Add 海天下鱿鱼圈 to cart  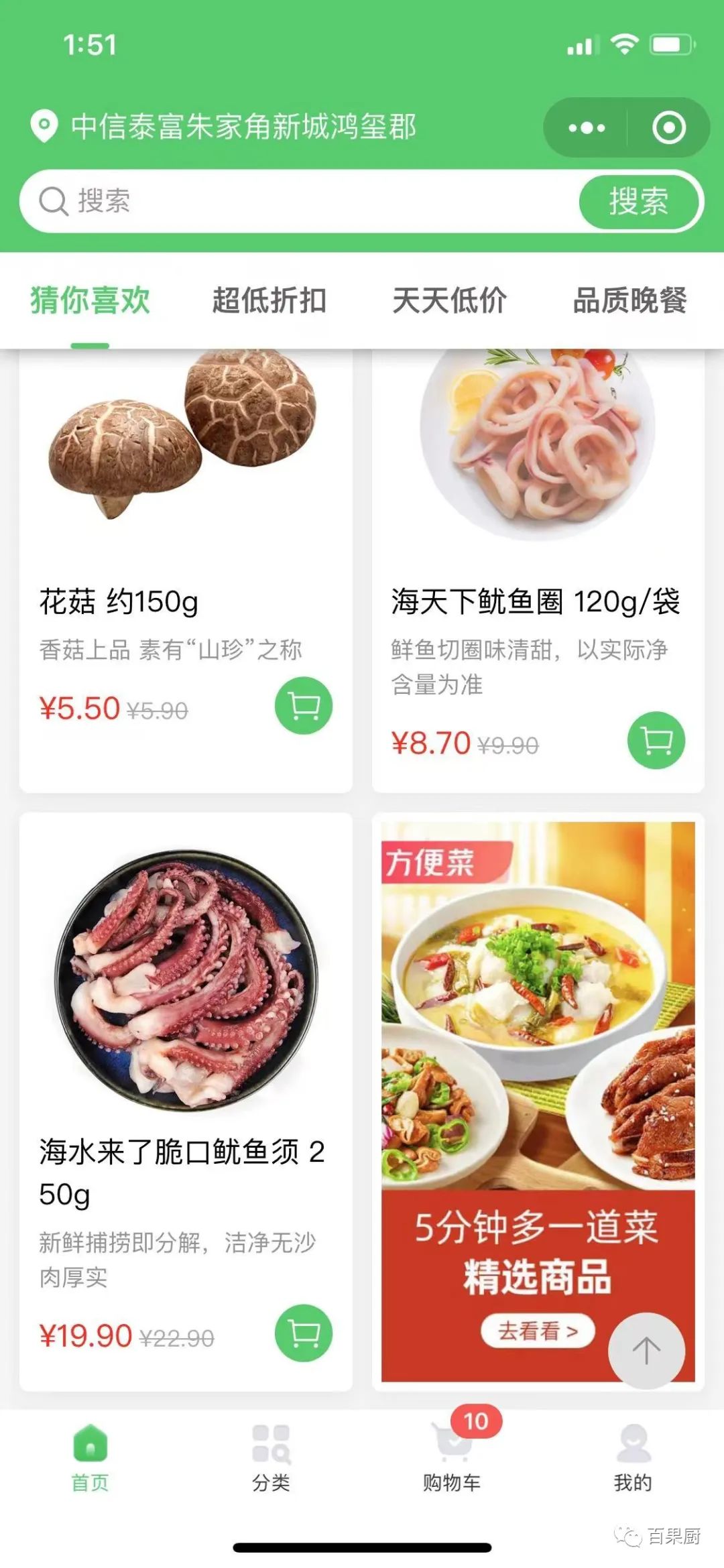tap(656, 740)
